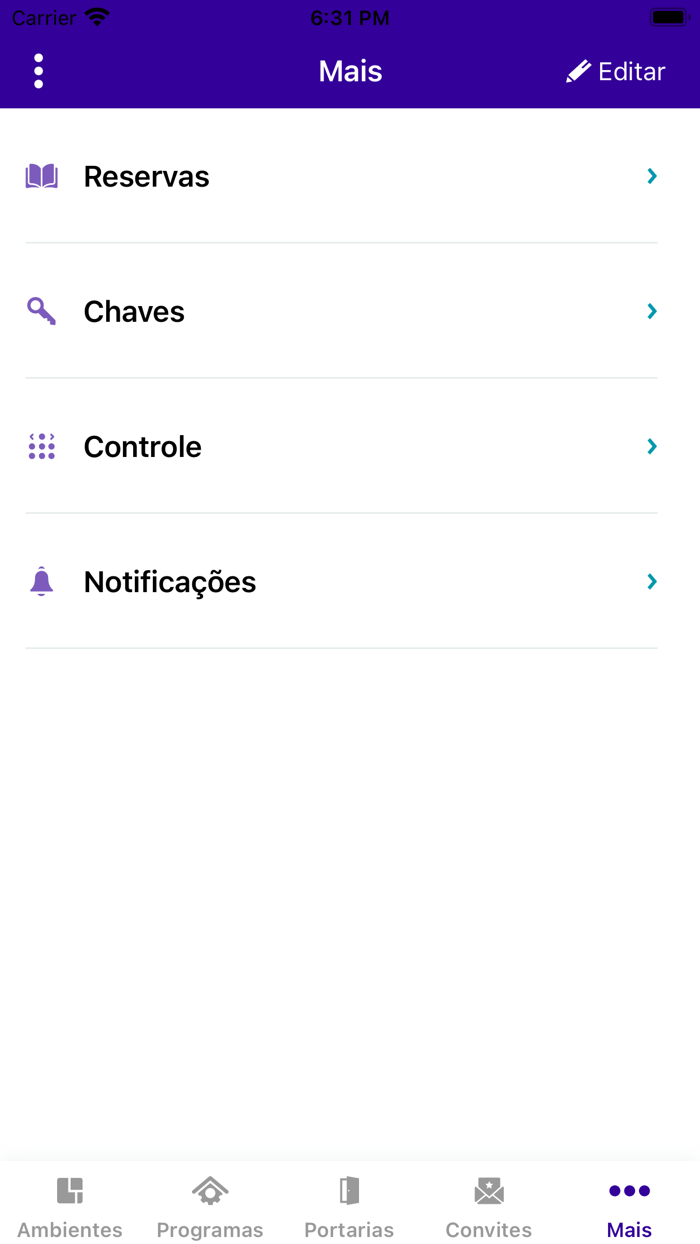Switch to the Convites tab
The height and width of the screenshot is (1244, 700).
click(489, 1207)
